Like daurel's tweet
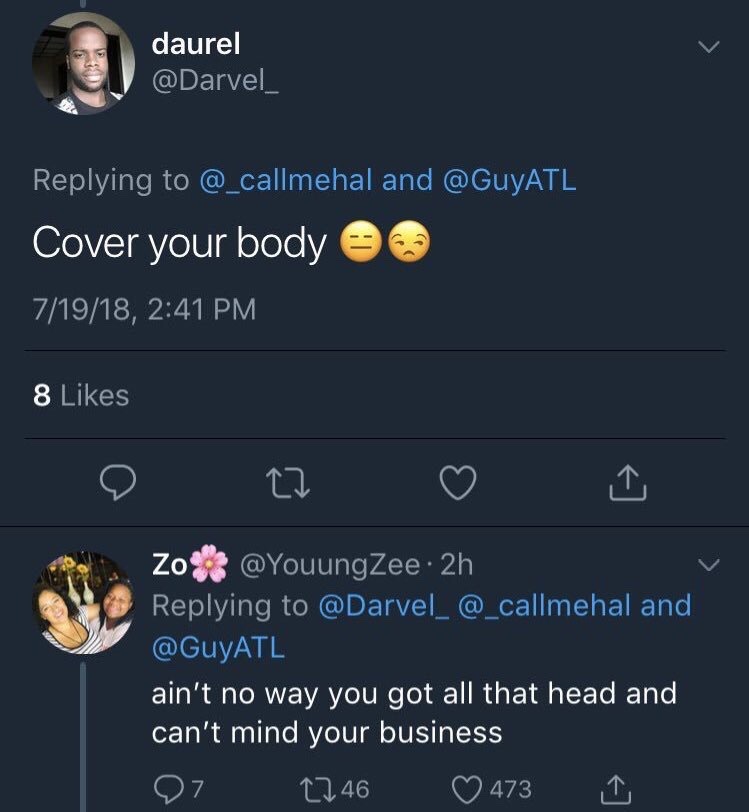 (x=458, y=484)
